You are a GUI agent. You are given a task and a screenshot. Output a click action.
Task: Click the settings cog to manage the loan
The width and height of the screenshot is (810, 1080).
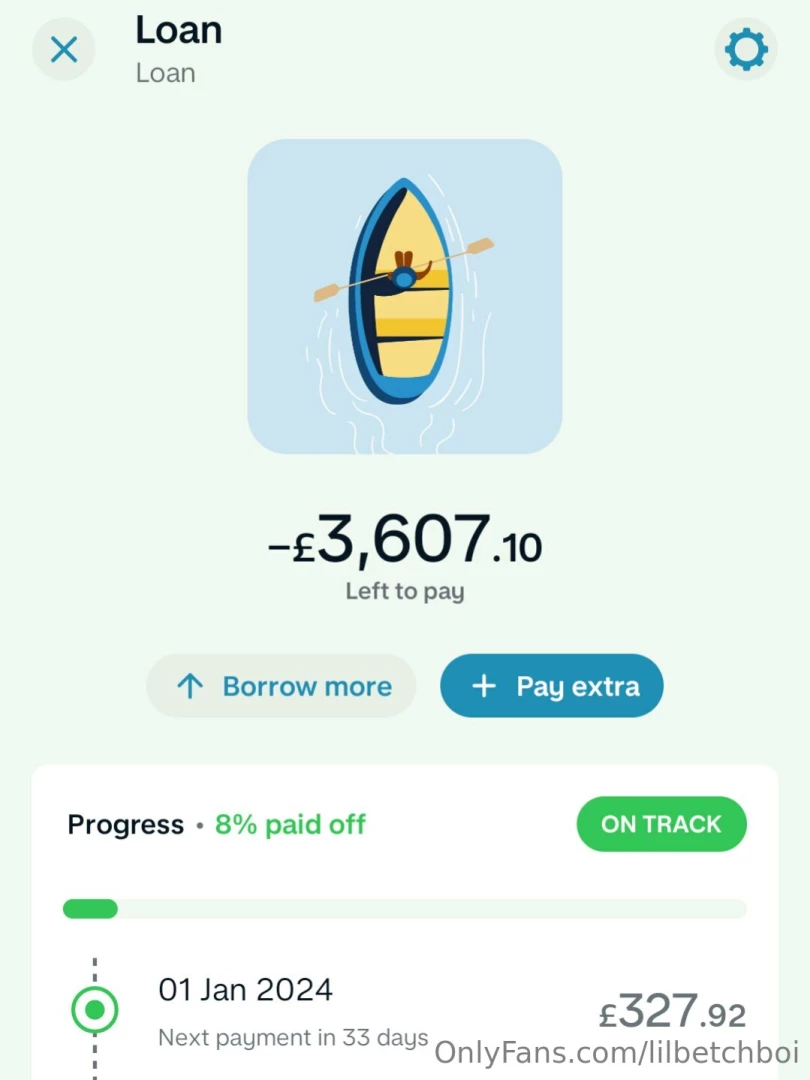(746, 49)
